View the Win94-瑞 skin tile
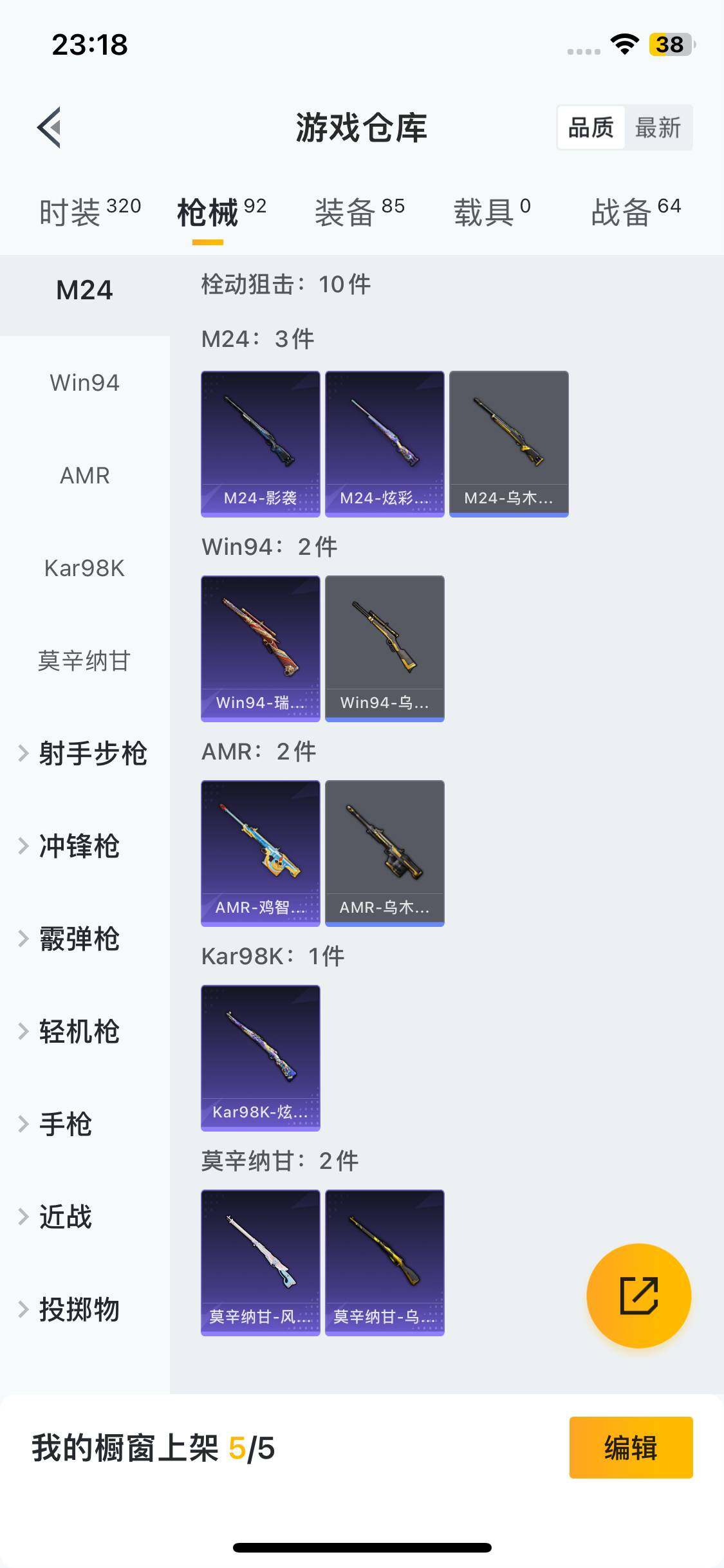The height and width of the screenshot is (1568, 724). point(260,648)
